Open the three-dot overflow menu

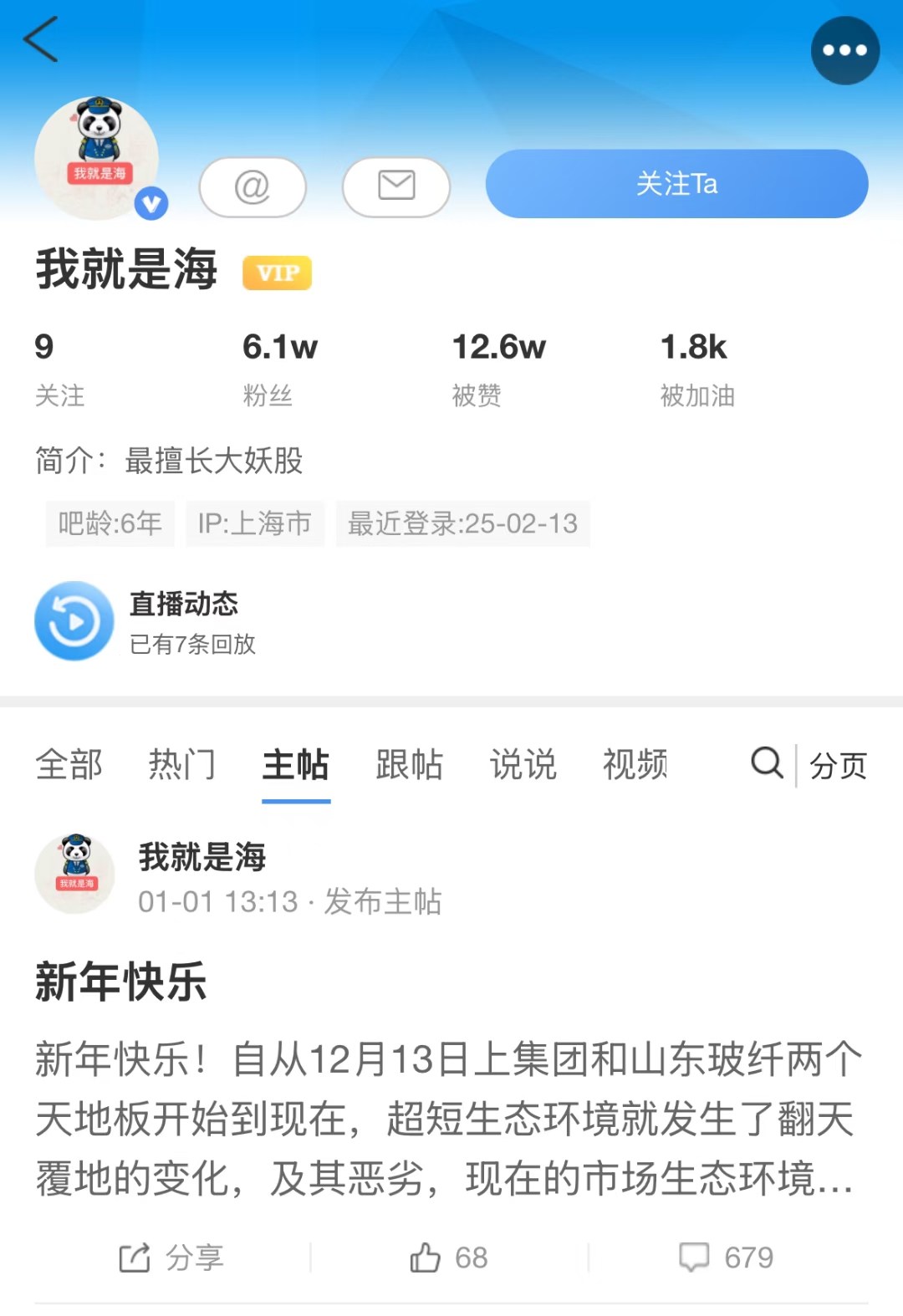[x=844, y=50]
